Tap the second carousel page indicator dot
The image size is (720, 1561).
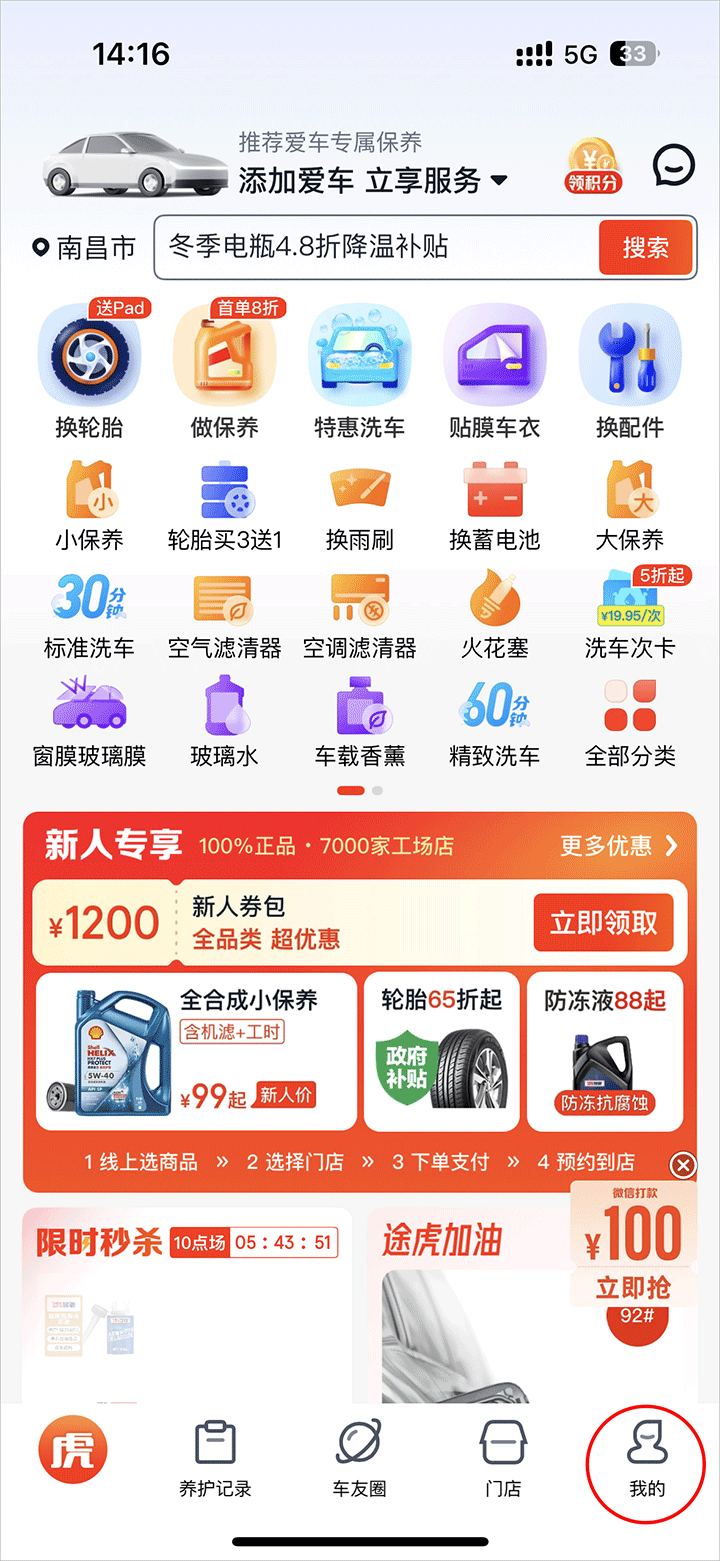pos(376,789)
